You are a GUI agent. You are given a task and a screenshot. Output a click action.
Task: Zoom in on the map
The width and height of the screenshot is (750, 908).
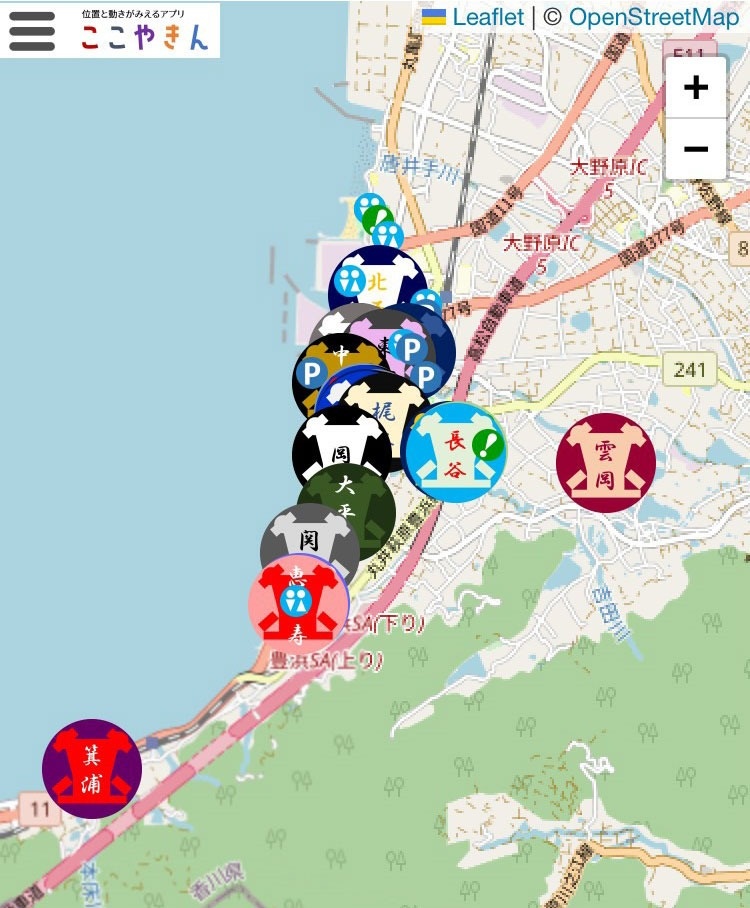(695, 87)
